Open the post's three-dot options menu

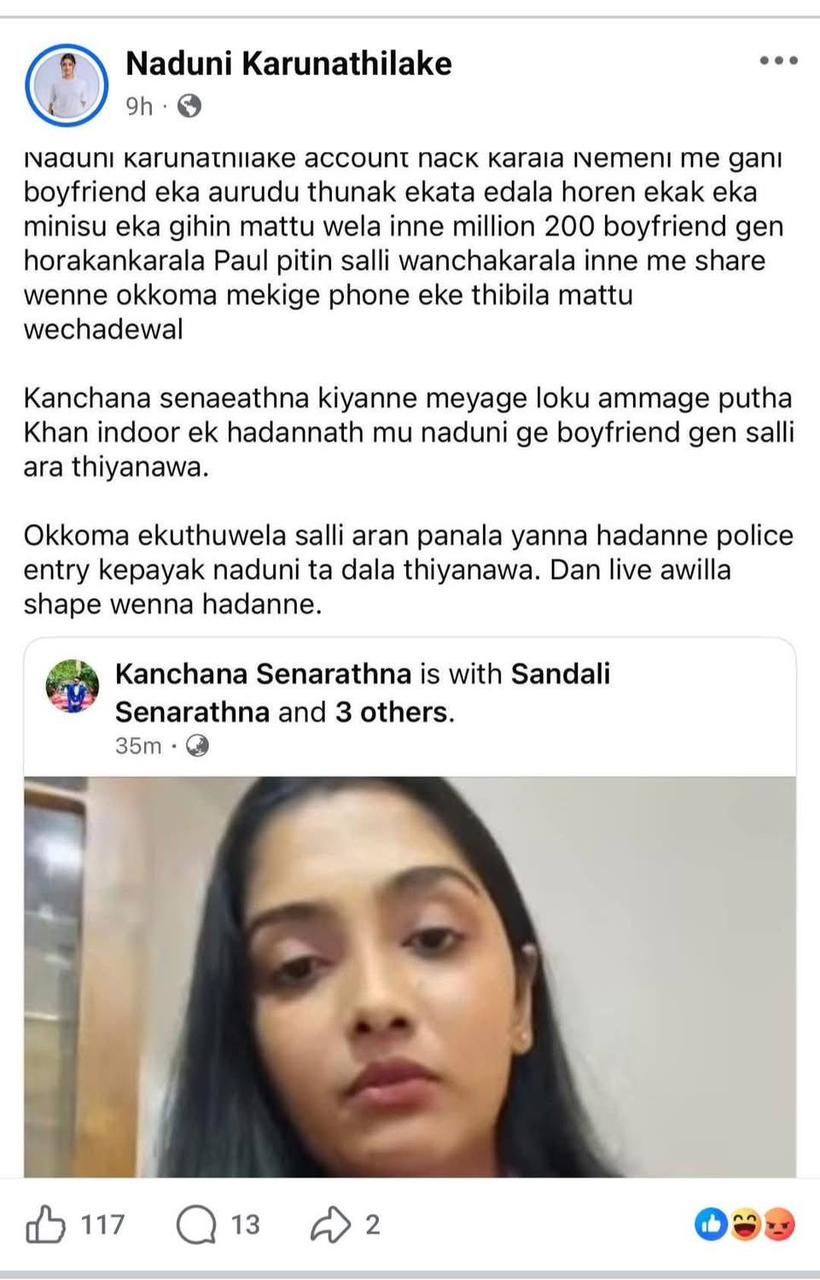(778, 61)
